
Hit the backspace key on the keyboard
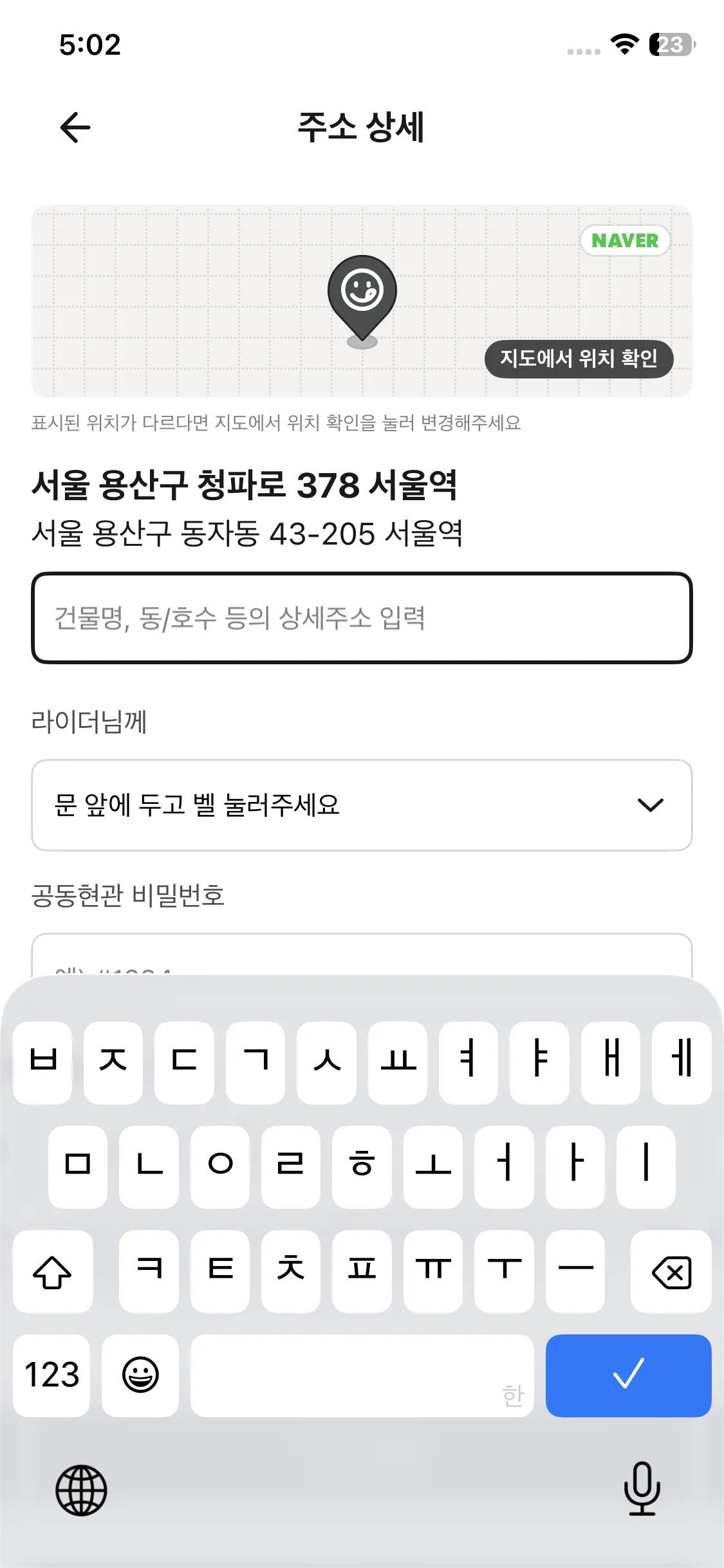coord(671,1272)
